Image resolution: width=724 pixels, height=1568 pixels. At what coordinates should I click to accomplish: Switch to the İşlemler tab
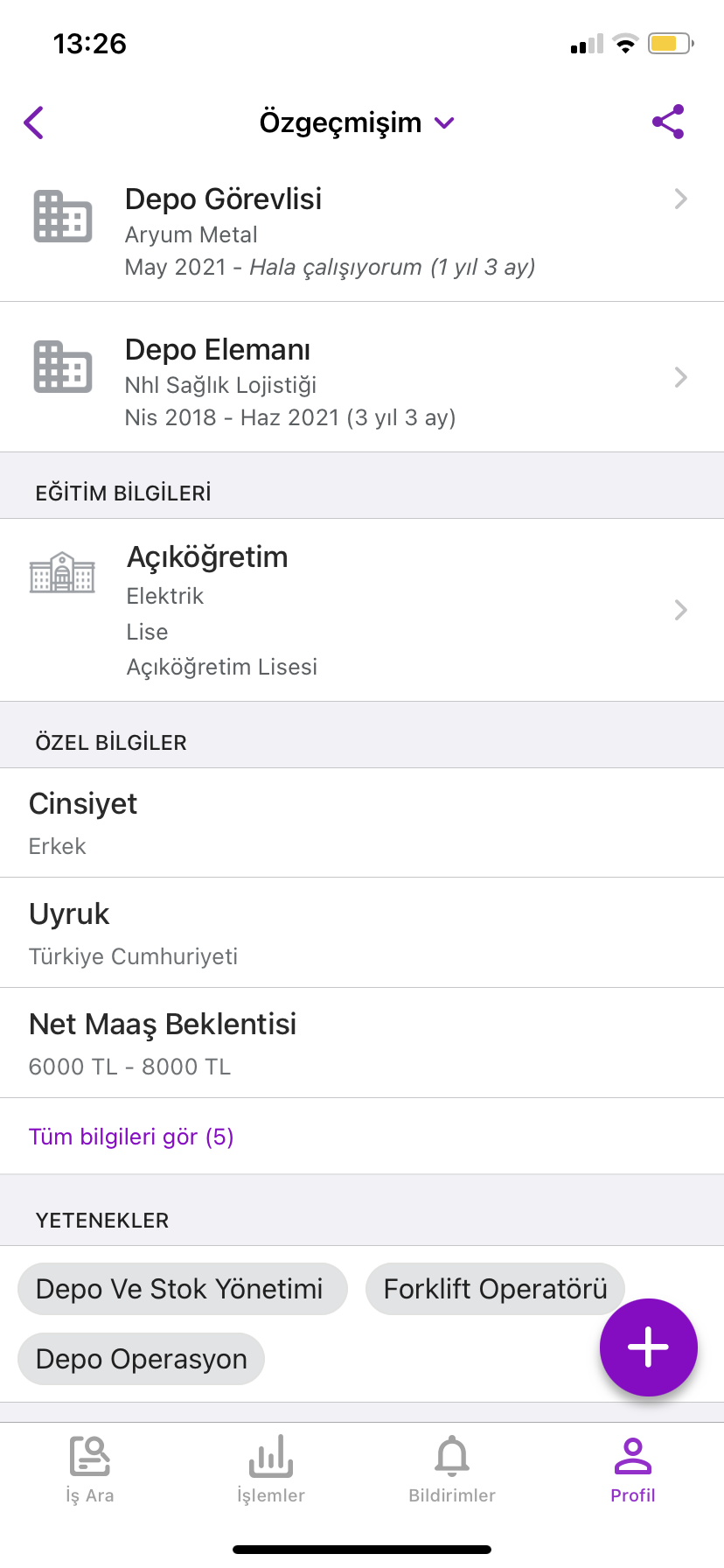pos(271,1469)
